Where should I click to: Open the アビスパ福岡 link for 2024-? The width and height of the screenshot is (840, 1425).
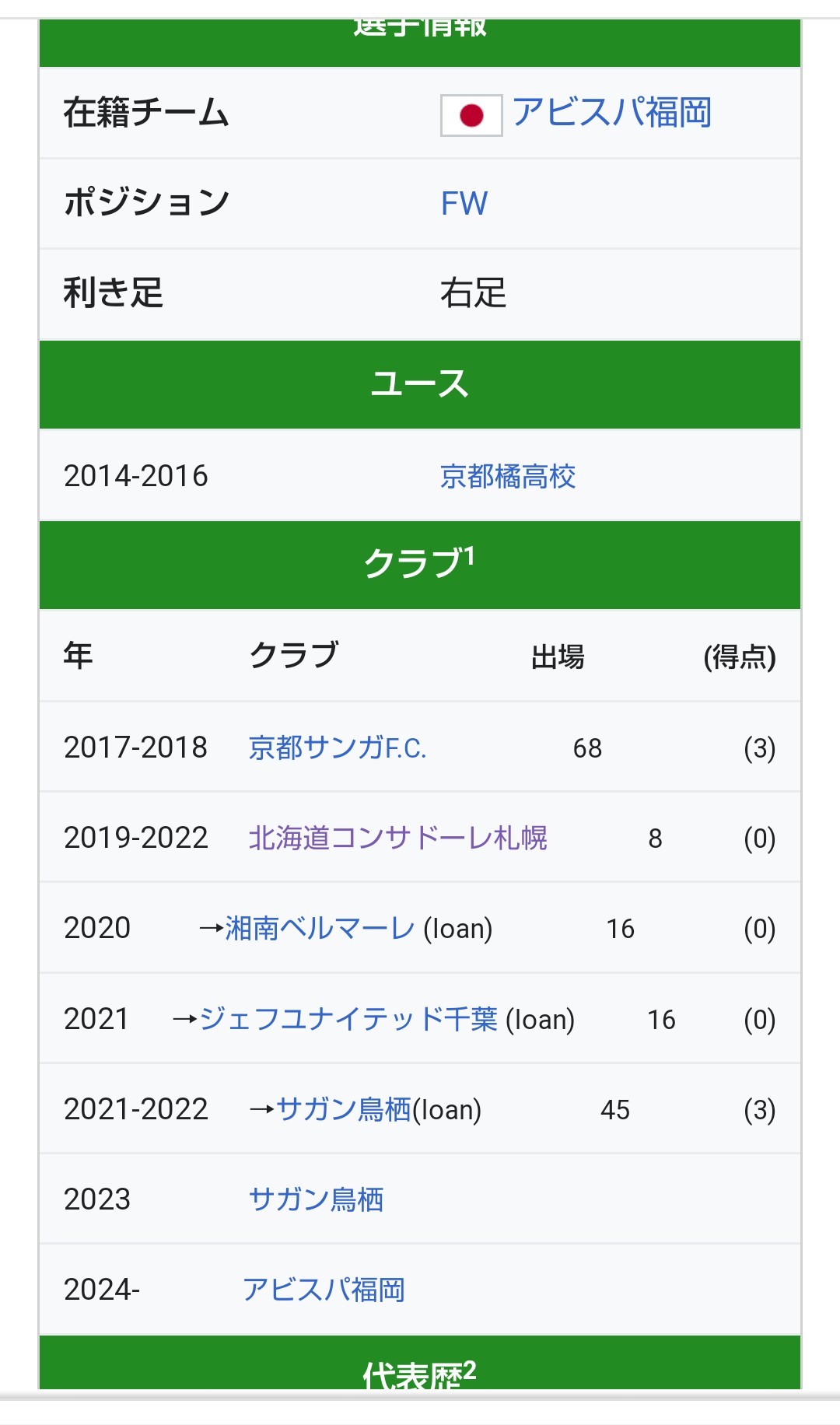[x=324, y=1290]
